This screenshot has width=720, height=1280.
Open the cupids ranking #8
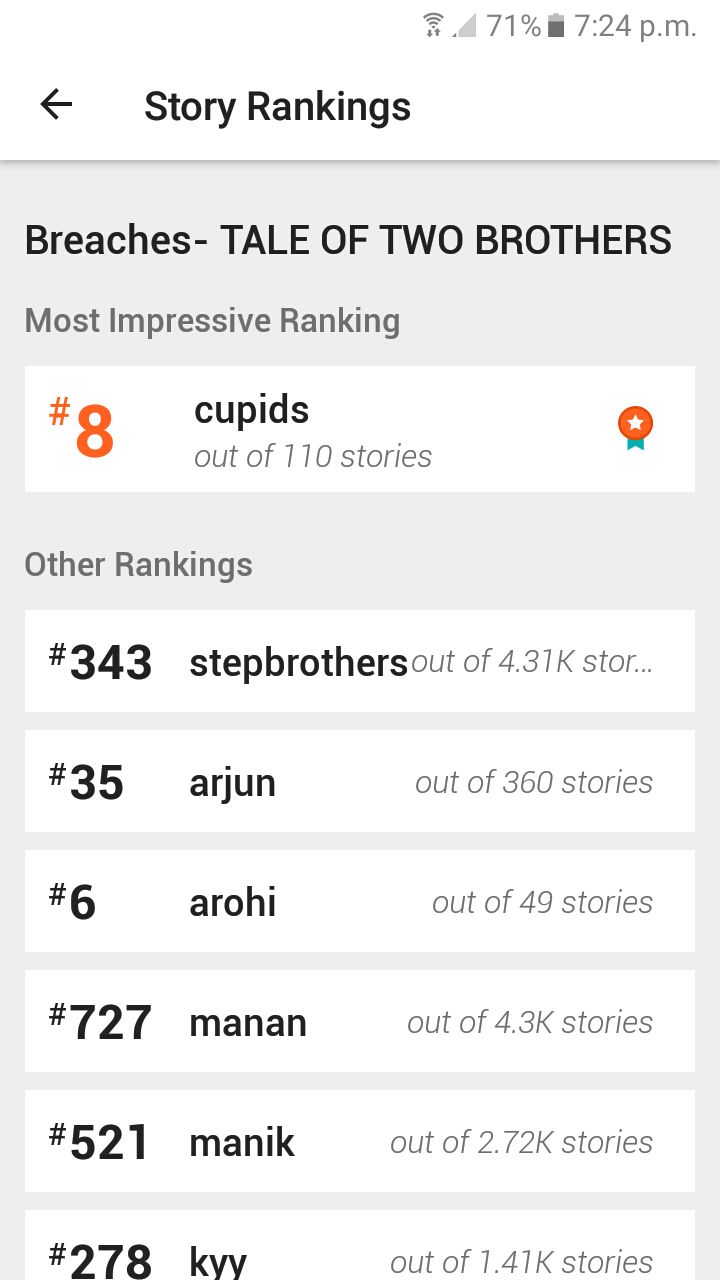tap(360, 429)
